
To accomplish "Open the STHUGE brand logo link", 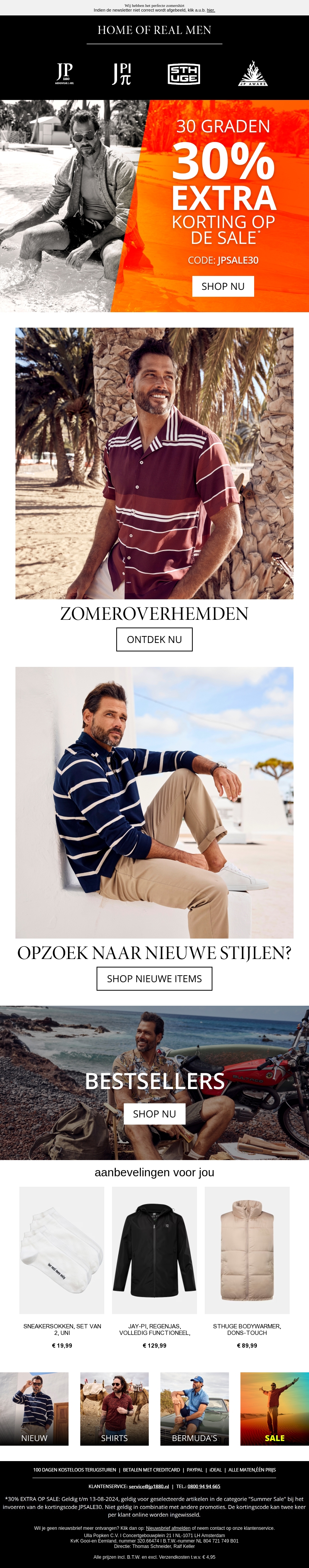I will 183,74.
